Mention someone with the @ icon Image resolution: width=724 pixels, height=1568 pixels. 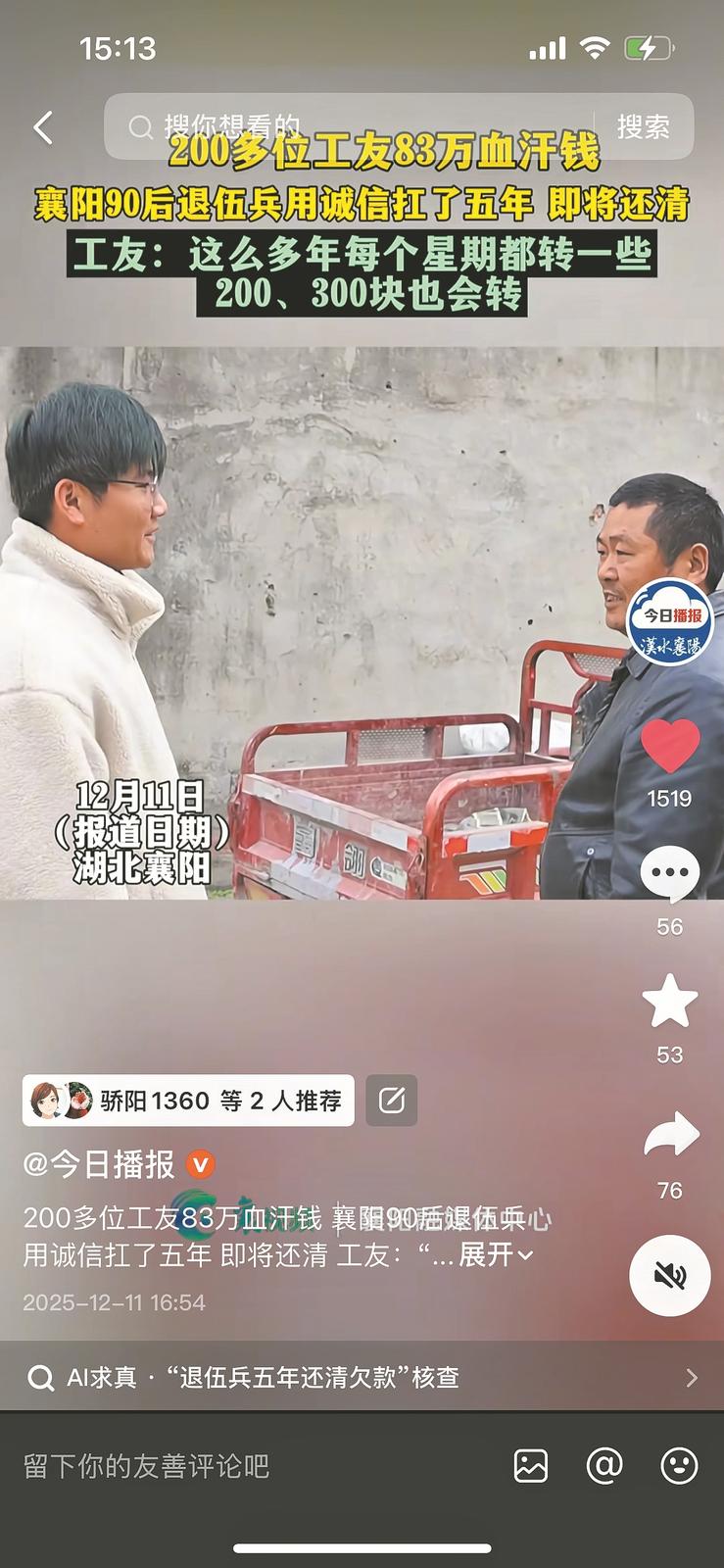pyautogui.click(x=604, y=1466)
